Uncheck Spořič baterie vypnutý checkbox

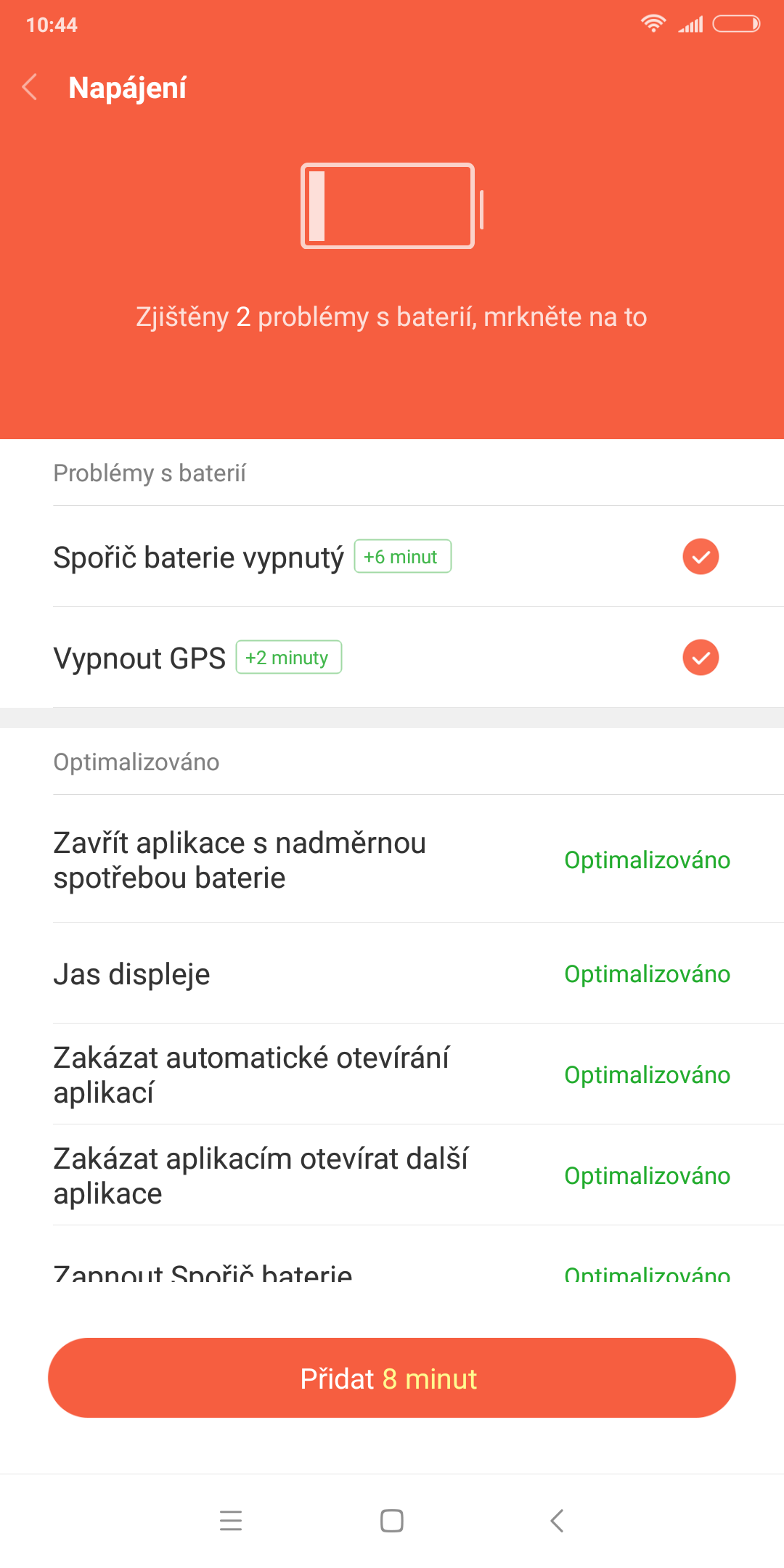[x=701, y=557]
